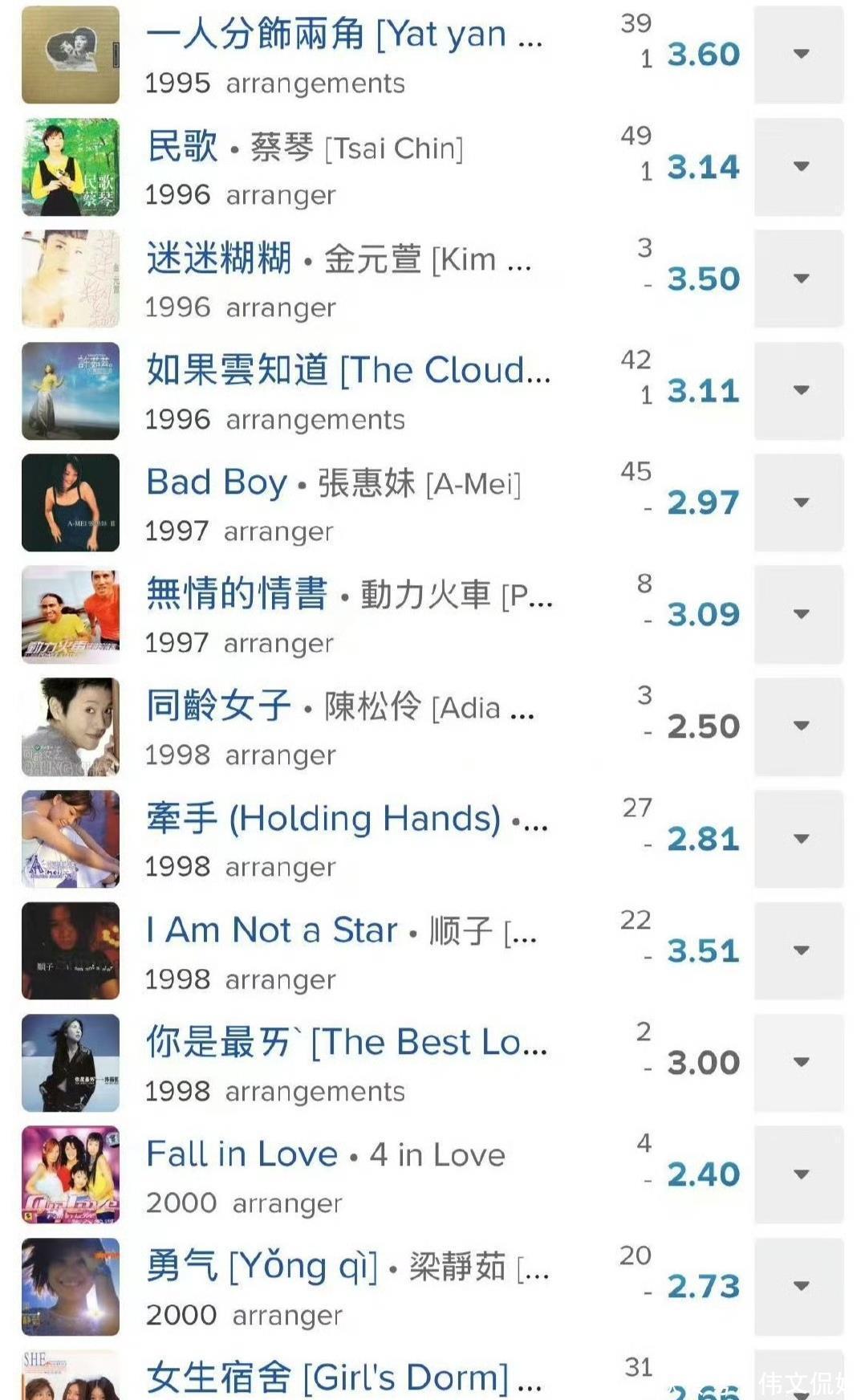
Task: Expand the rating dropdown for 無情的情書
Action: click(x=799, y=614)
